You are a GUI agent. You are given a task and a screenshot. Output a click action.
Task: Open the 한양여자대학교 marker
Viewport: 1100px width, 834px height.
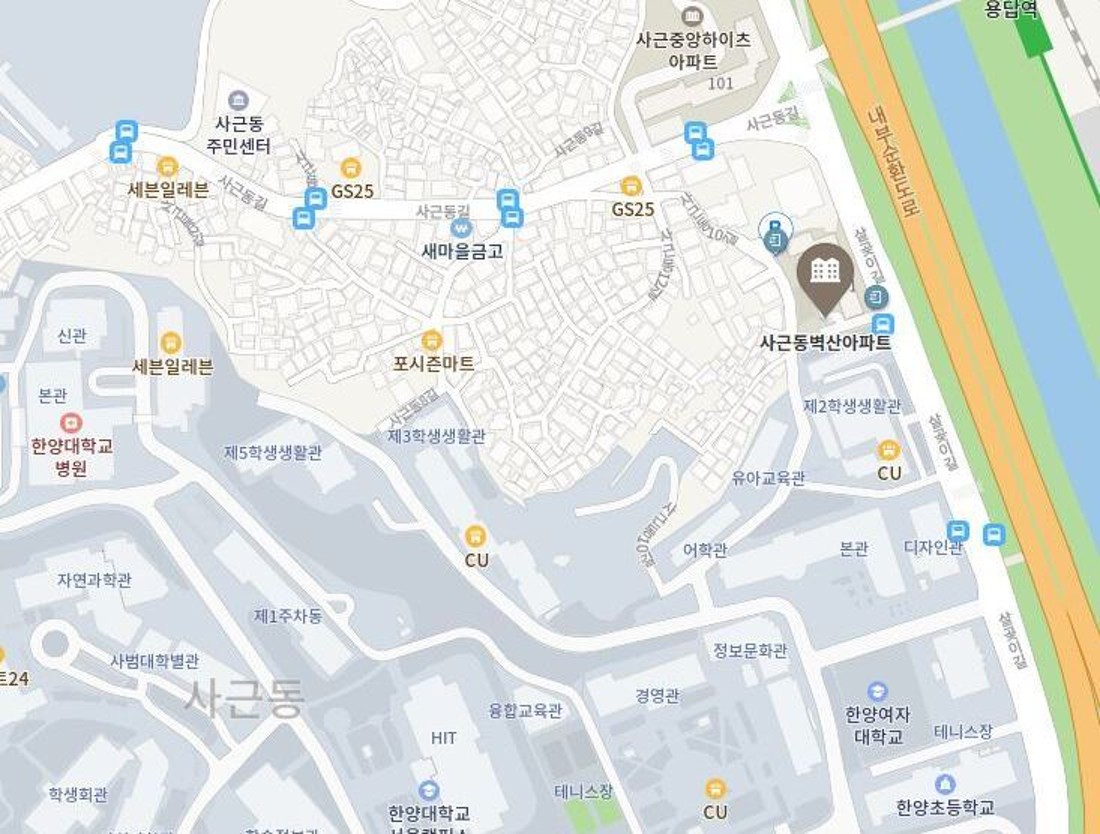pyautogui.click(x=877, y=691)
